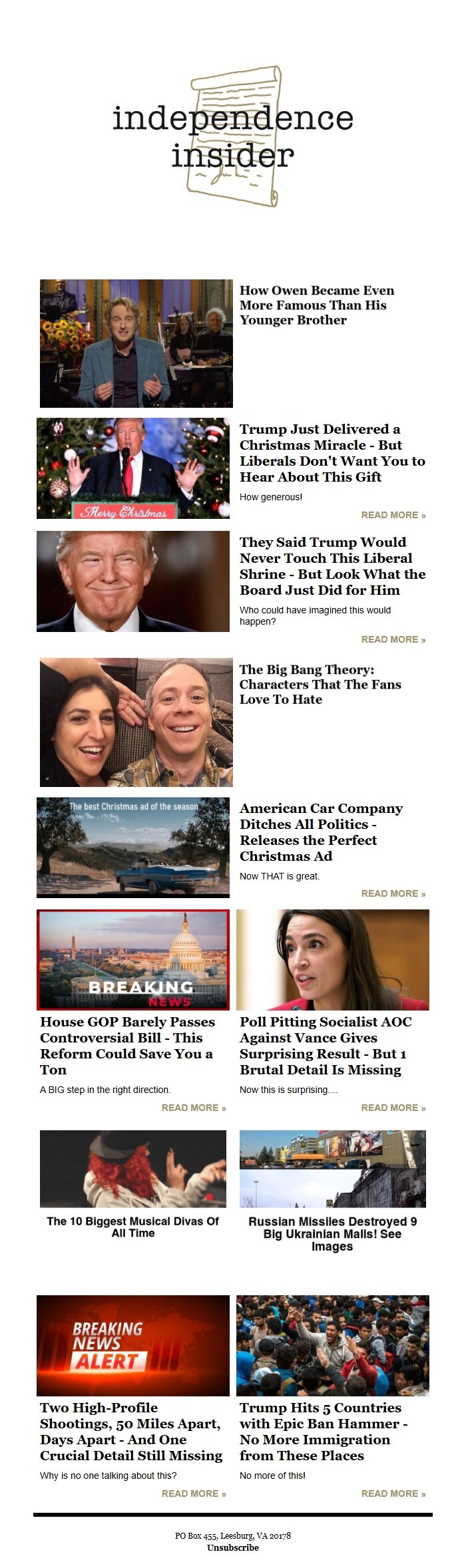Read more on the House GOP bill
Screen dimensions: 466x1568
(193, 1108)
